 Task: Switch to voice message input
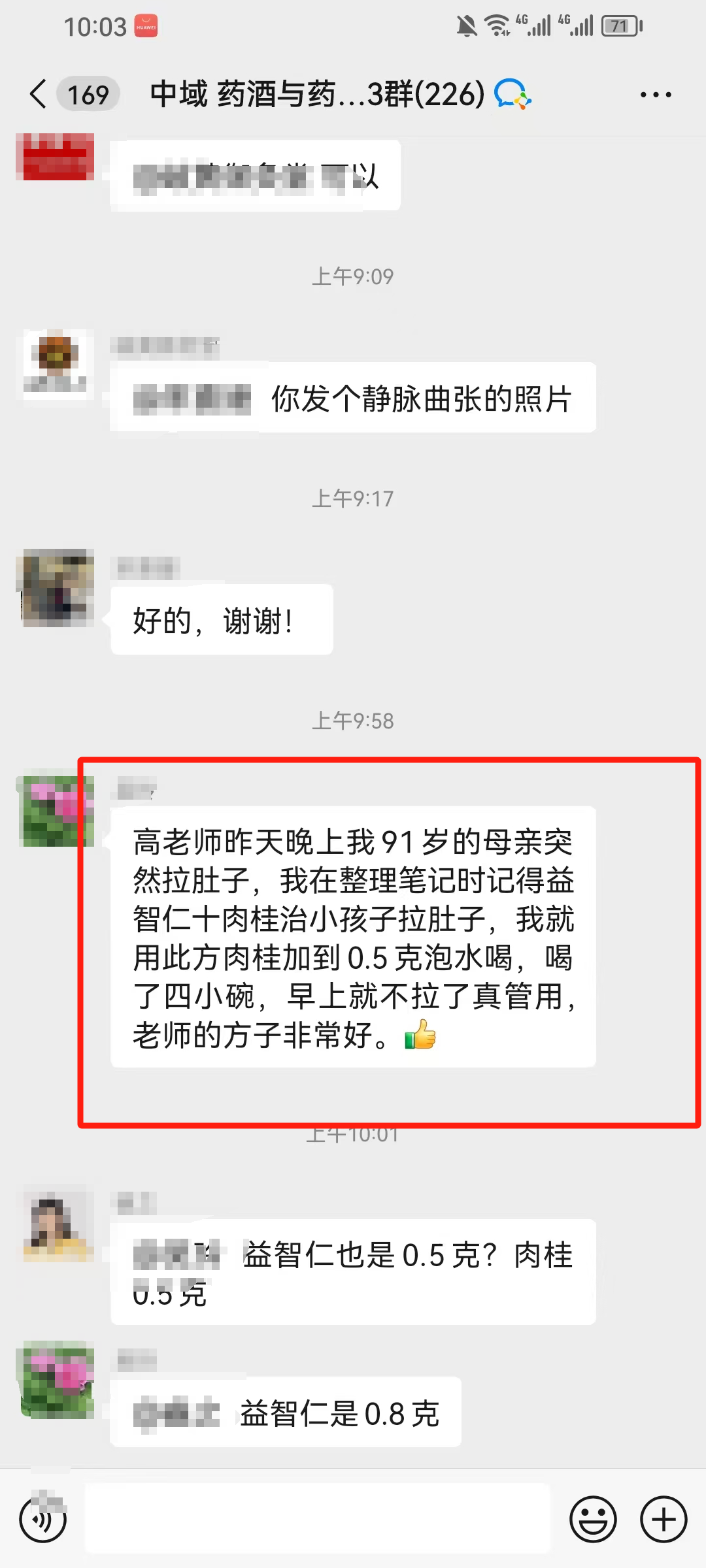pyautogui.click(x=43, y=1519)
